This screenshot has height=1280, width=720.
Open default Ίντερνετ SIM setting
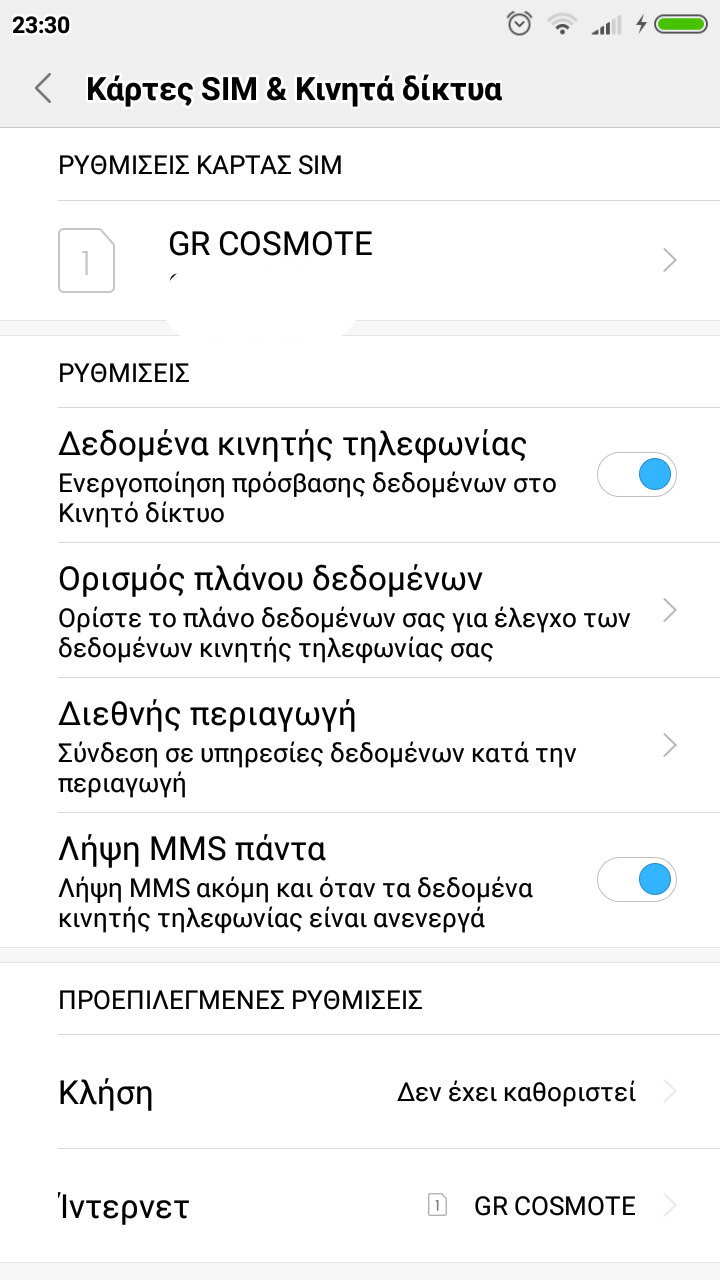[360, 1206]
